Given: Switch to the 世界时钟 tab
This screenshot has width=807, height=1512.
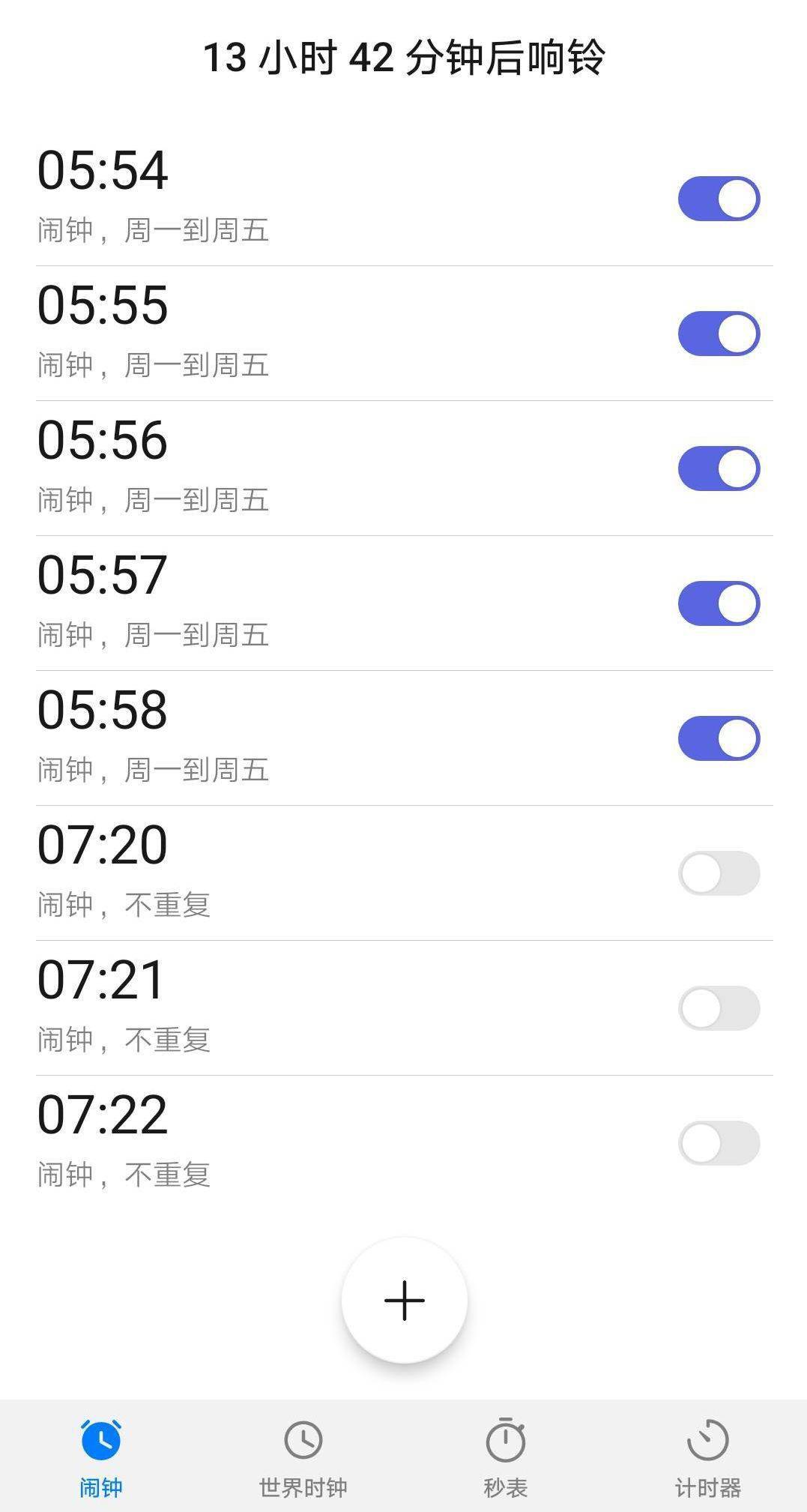Looking at the screenshot, I should 303,1457.
